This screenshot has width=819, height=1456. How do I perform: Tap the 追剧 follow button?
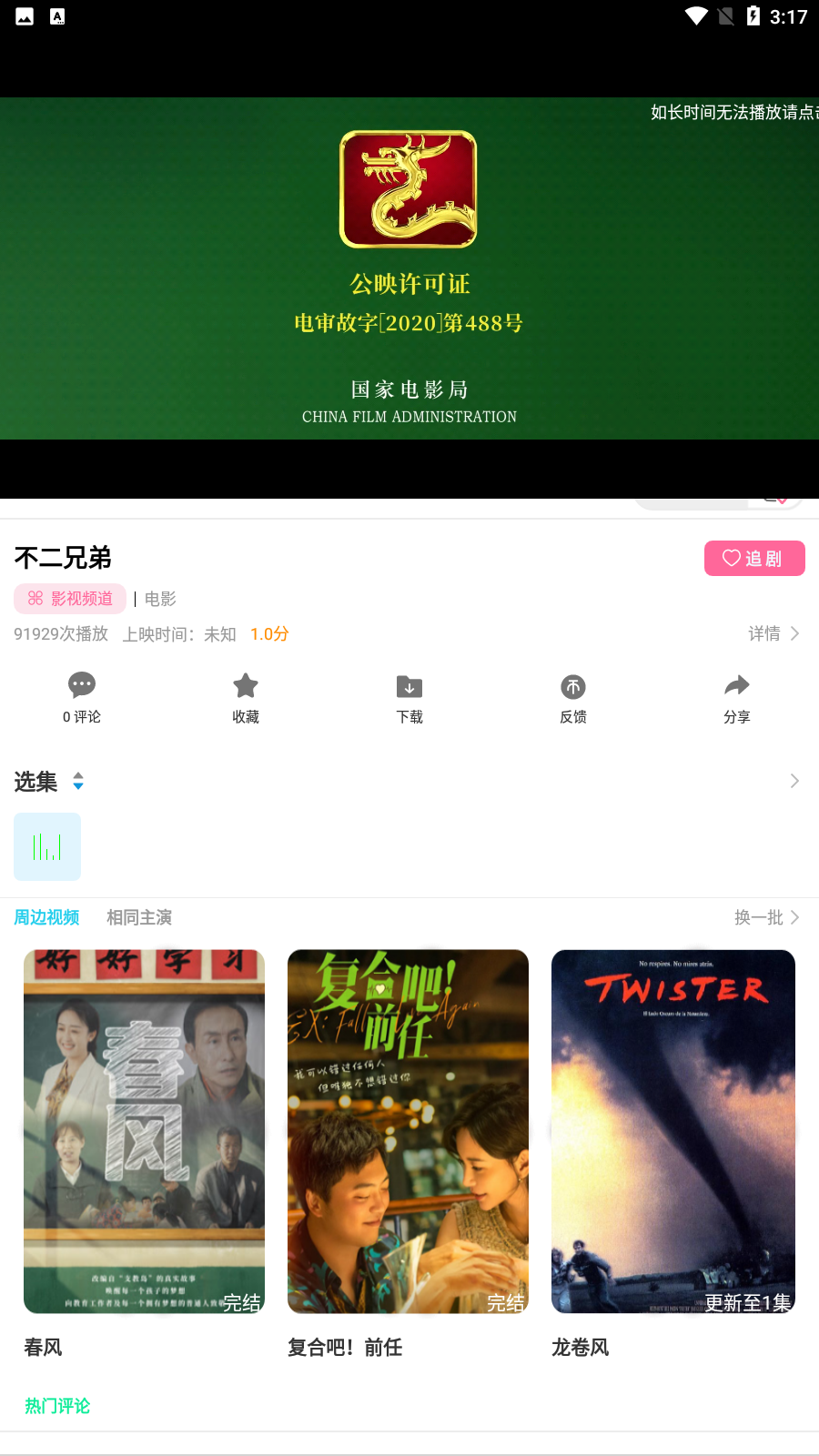point(753,559)
